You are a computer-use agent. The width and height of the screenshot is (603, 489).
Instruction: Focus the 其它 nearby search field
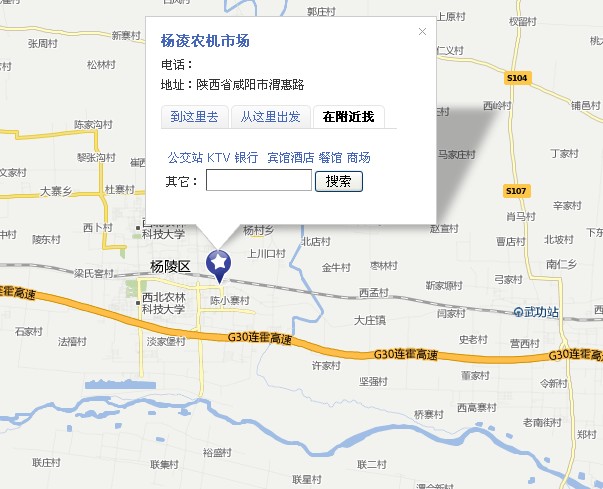click(259, 181)
